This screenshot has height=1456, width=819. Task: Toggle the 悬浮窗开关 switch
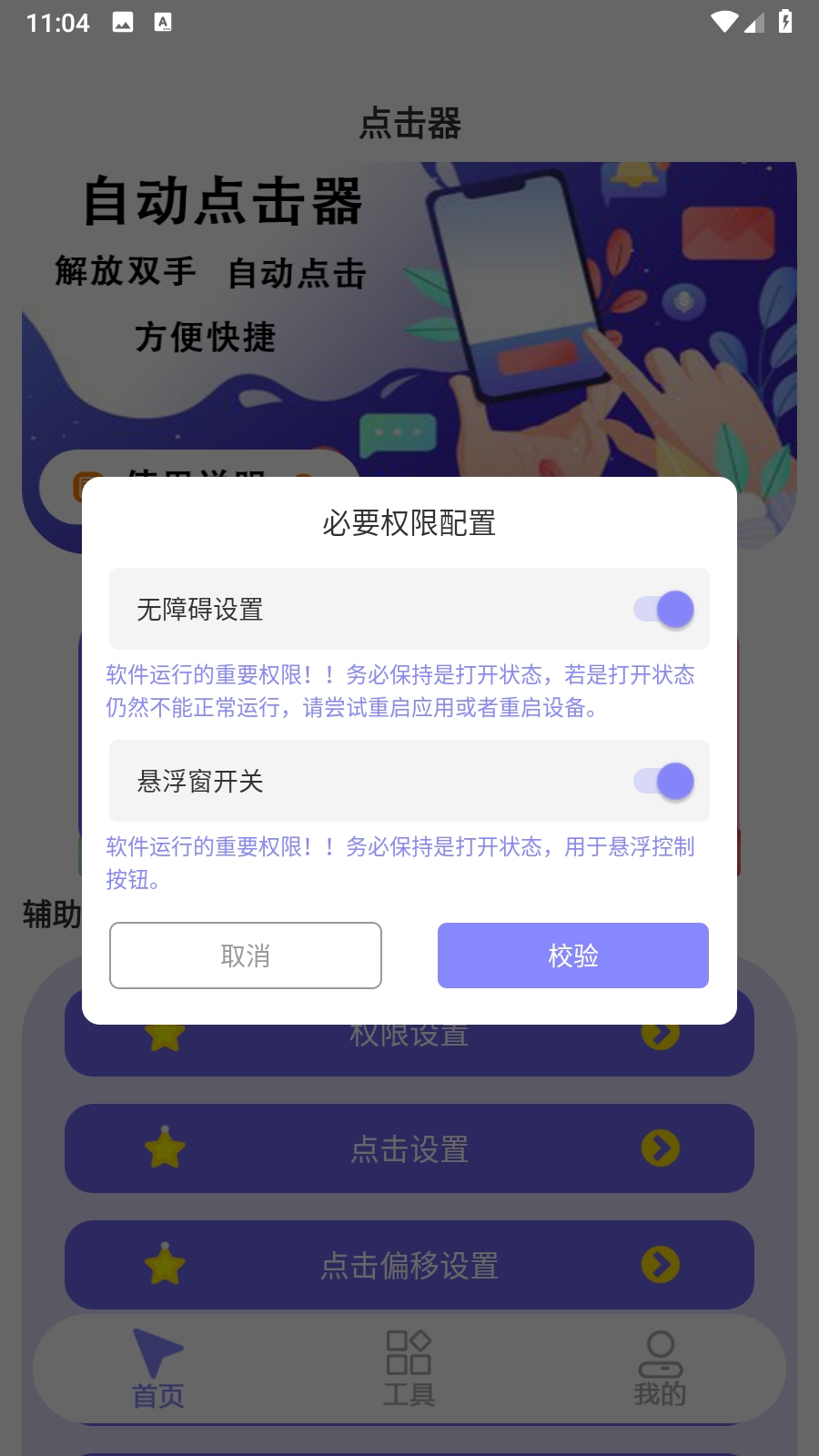[x=664, y=781]
